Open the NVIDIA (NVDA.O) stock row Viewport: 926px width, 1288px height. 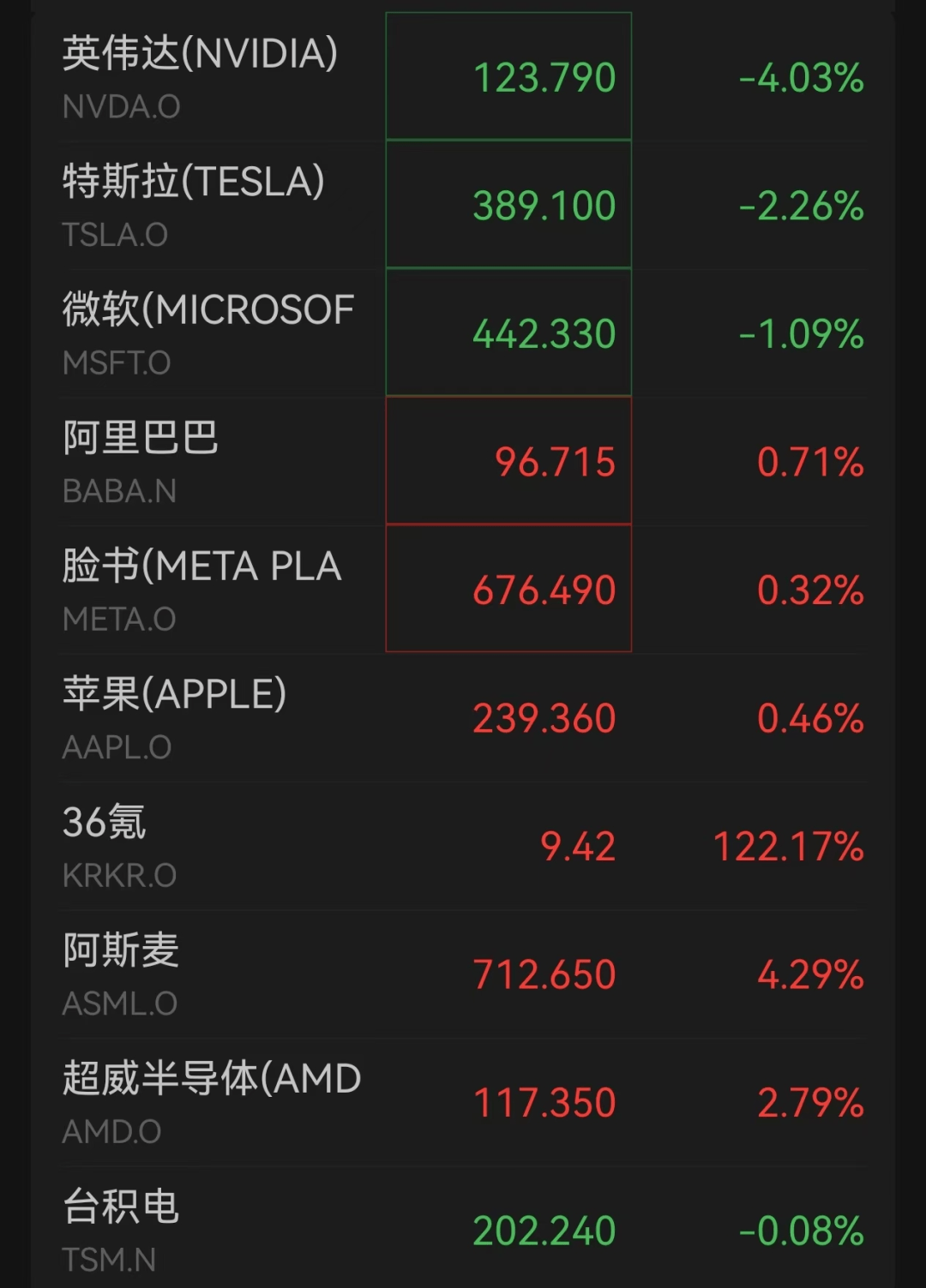[x=200, y=77]
